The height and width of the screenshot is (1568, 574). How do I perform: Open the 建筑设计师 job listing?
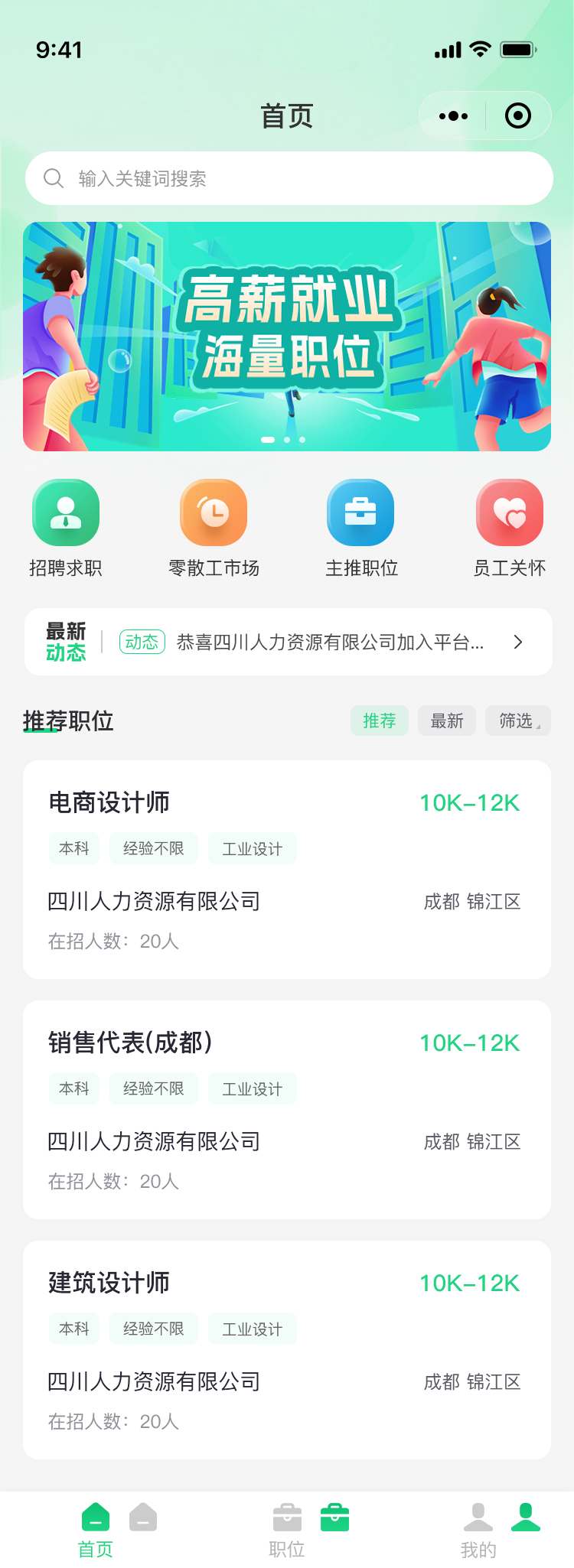287,1350
